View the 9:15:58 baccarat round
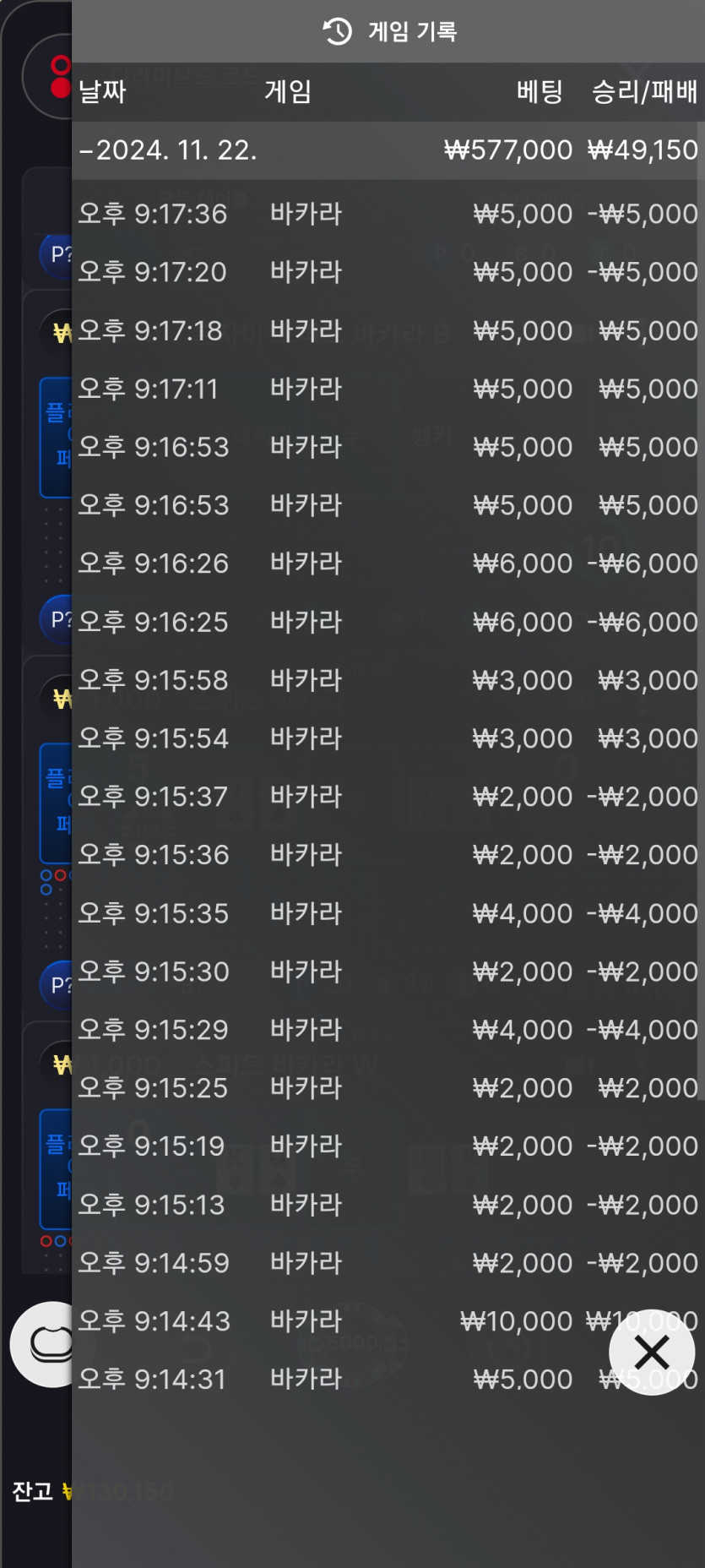 [x=388, y=680]
